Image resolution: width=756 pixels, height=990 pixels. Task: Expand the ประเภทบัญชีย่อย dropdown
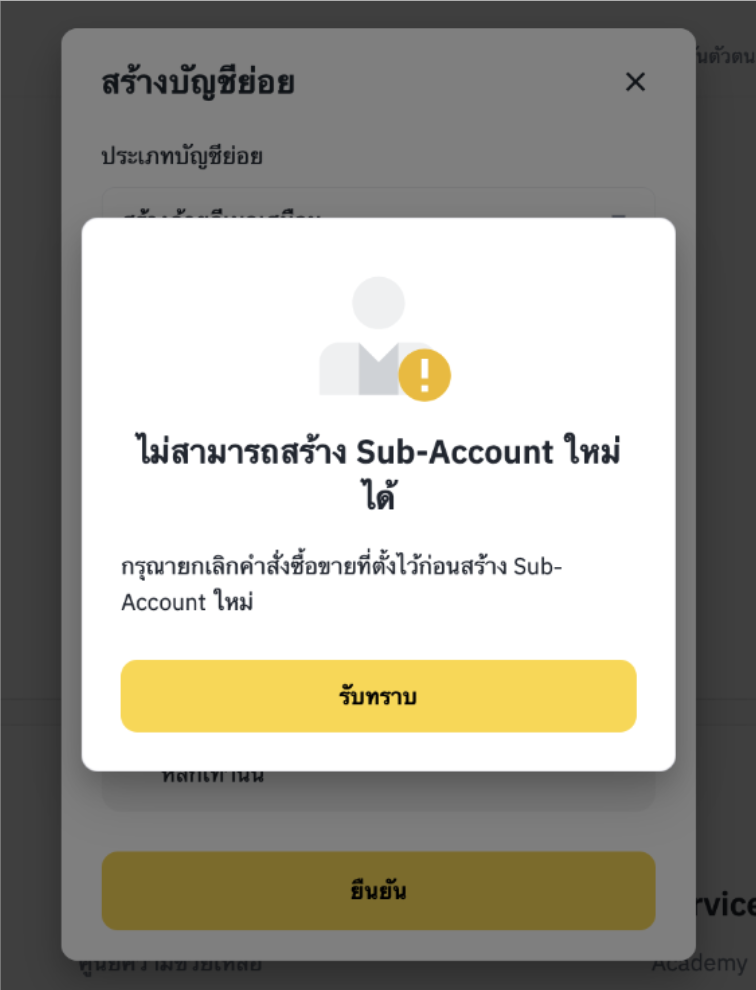click(378, 204)
